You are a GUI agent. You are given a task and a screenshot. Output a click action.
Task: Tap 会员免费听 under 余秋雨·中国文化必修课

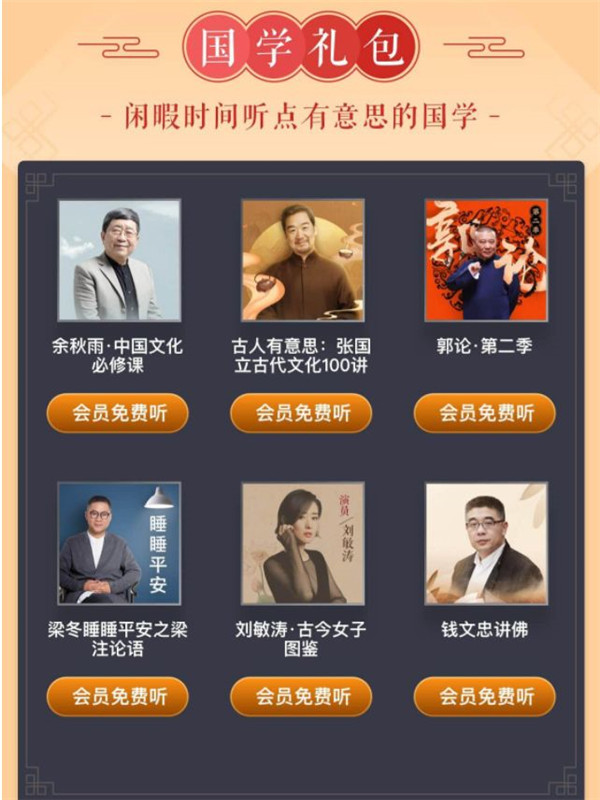117,413
